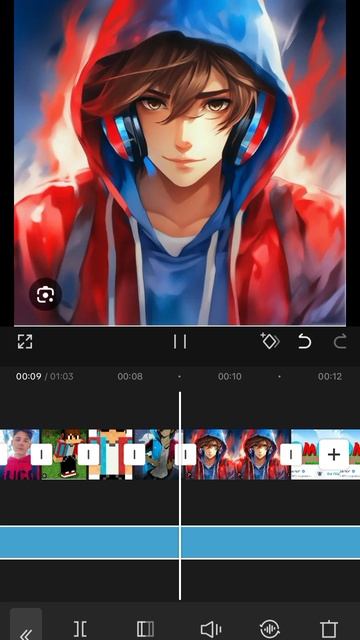The height and width of the screenshot is (640, 360).
Task: Open the volume tool
Action: tap(211, 629)
